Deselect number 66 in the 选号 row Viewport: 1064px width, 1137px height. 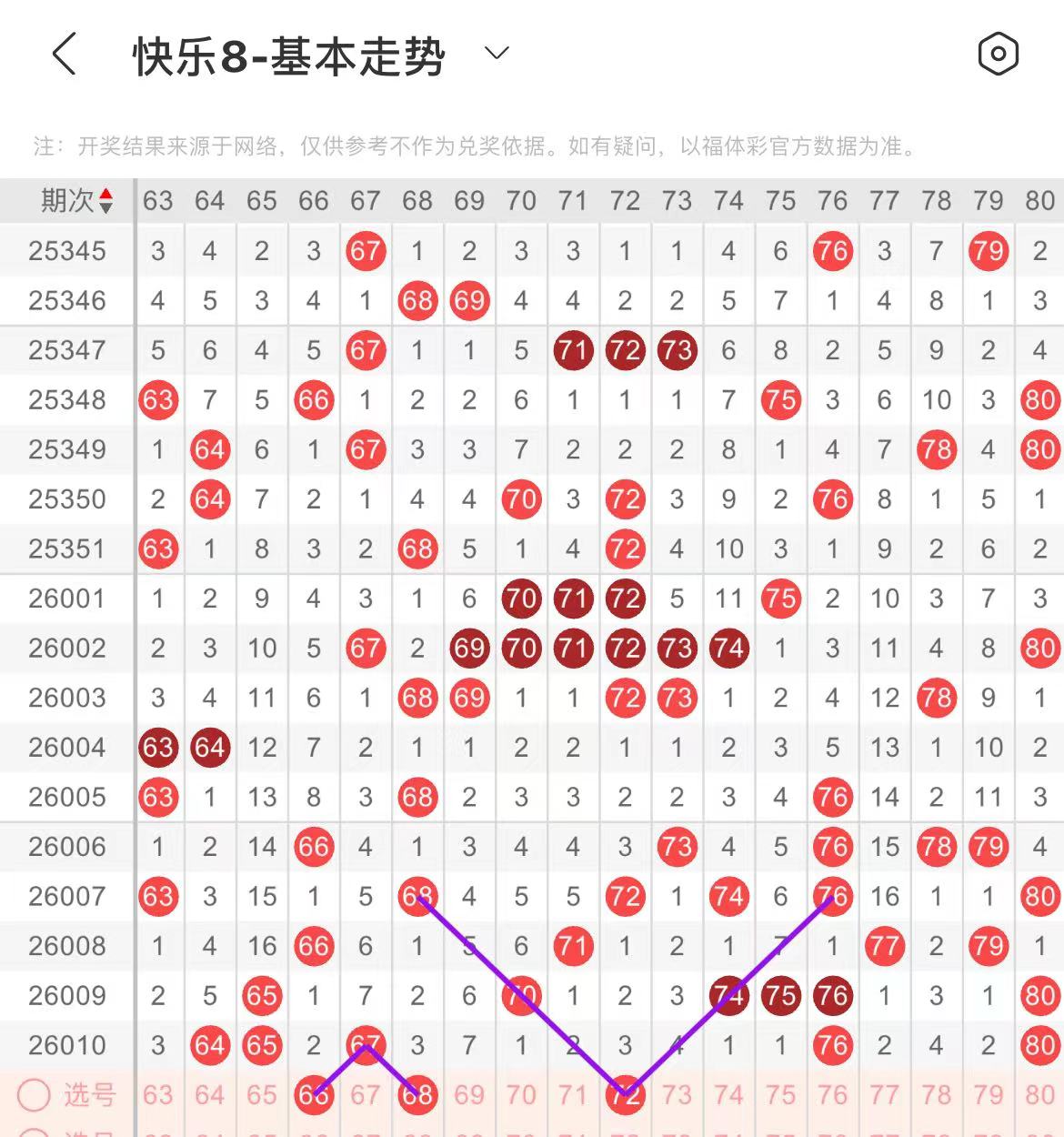click(314, 1095)
